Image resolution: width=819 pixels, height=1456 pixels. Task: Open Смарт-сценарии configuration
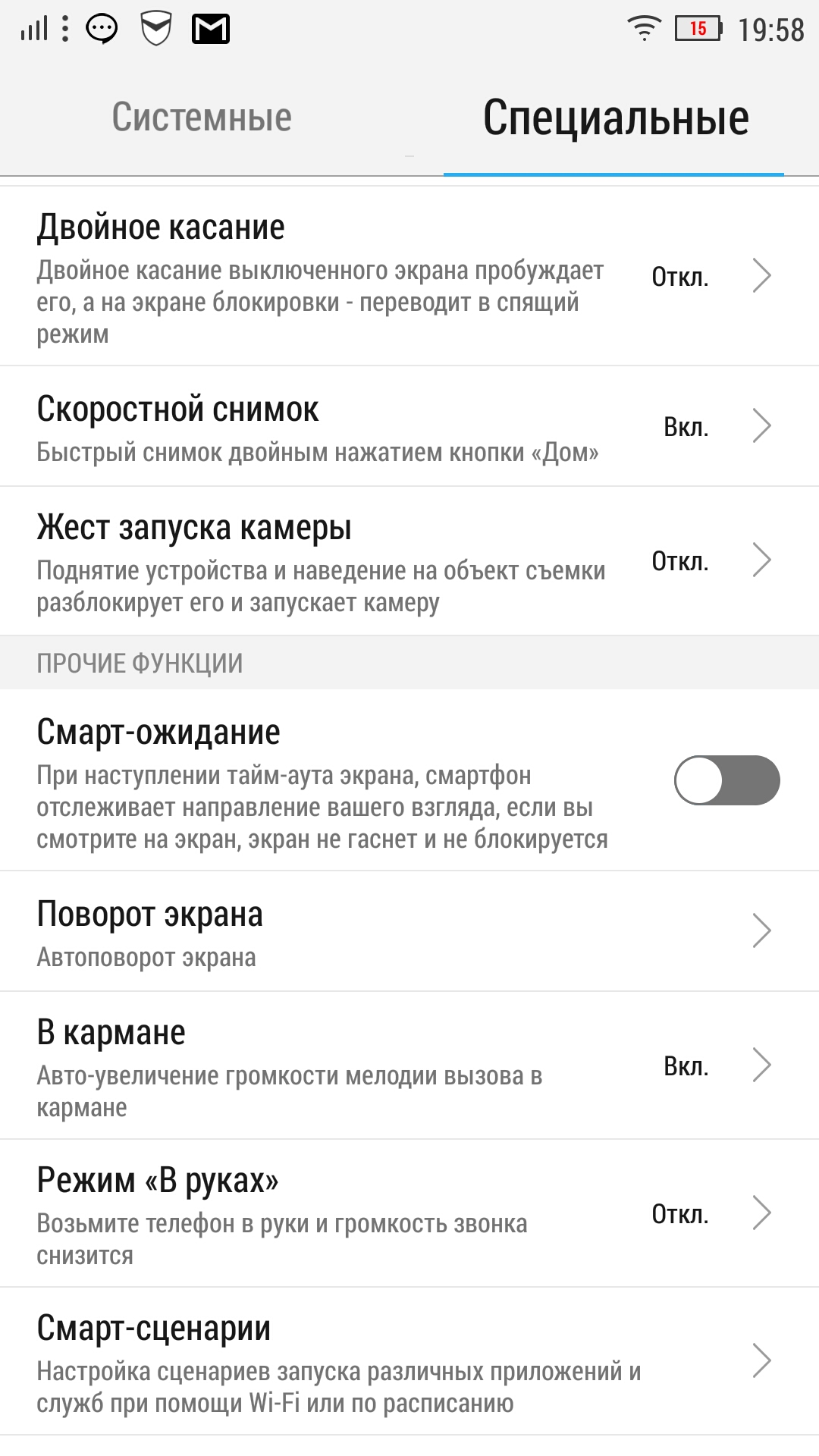409,1361
